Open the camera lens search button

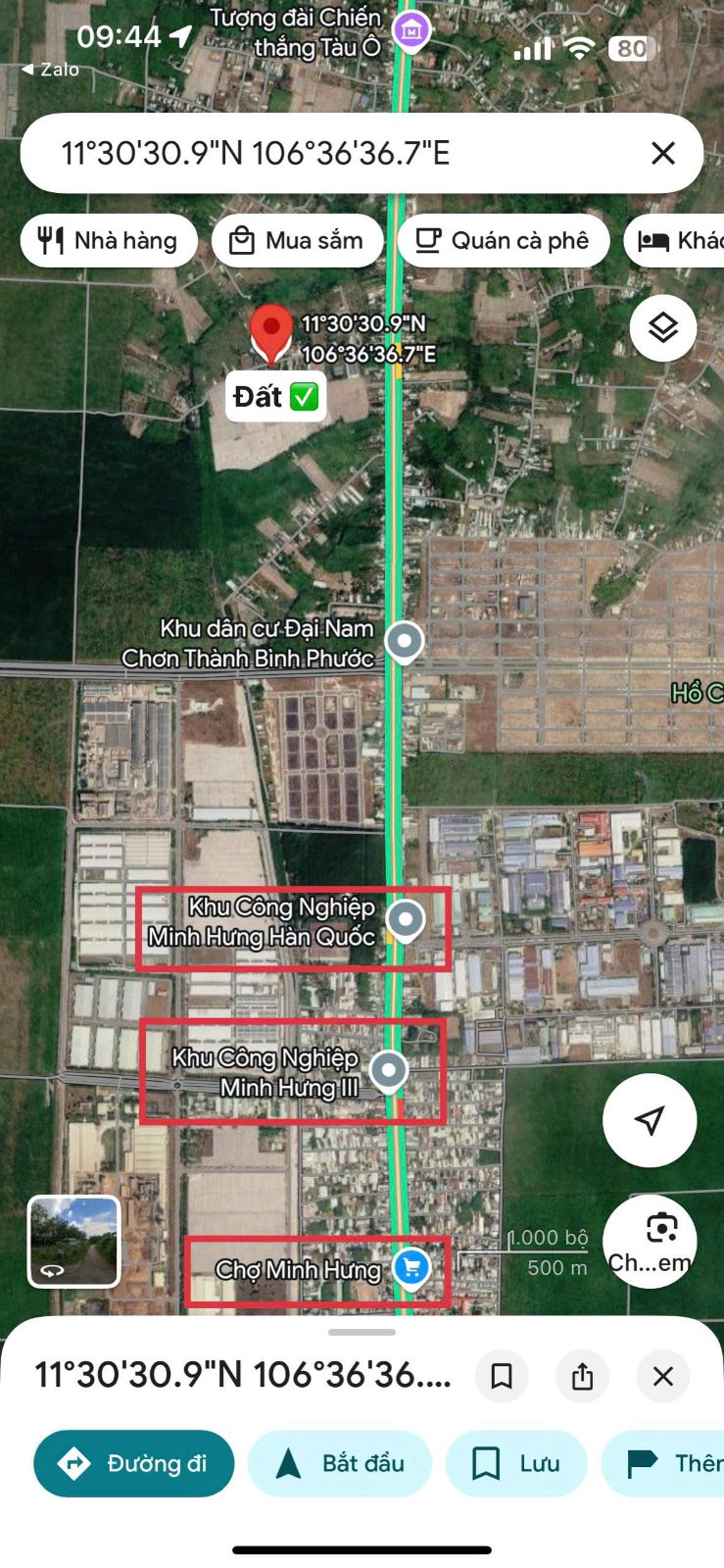point(650,1243)
